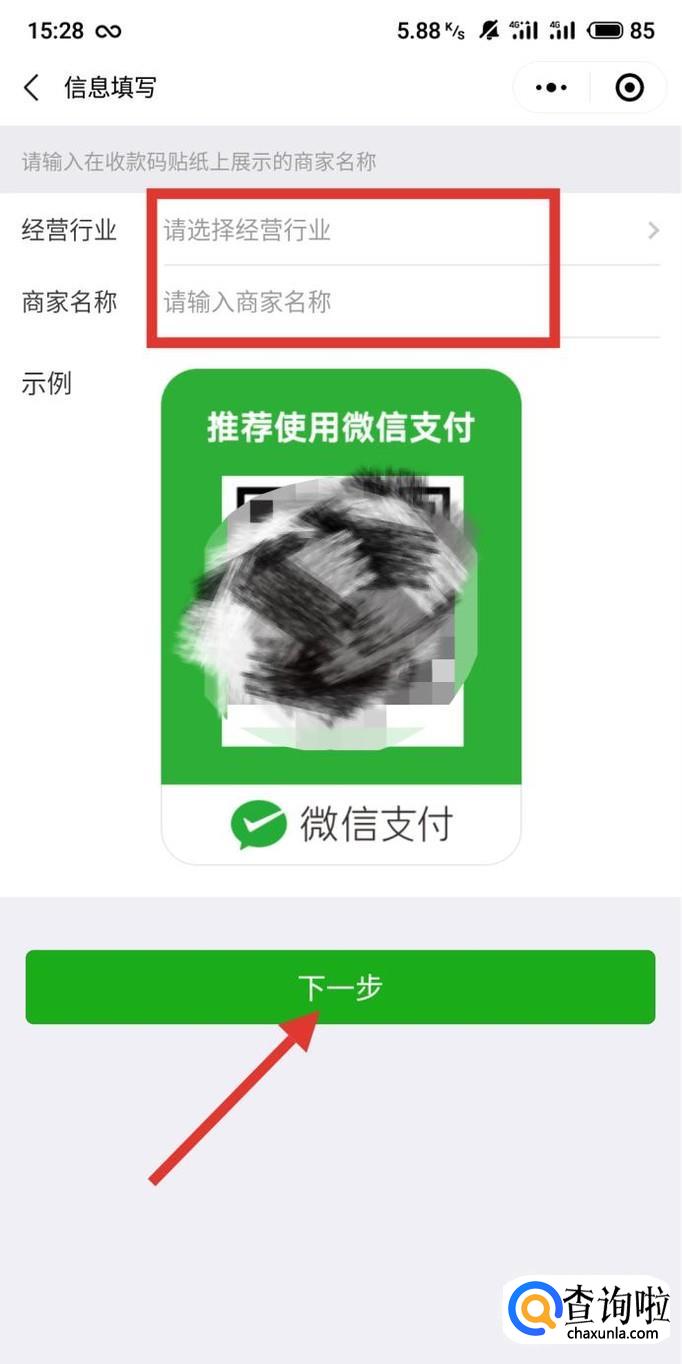Select 经营行业 business industry

click(x=400, y=231)
